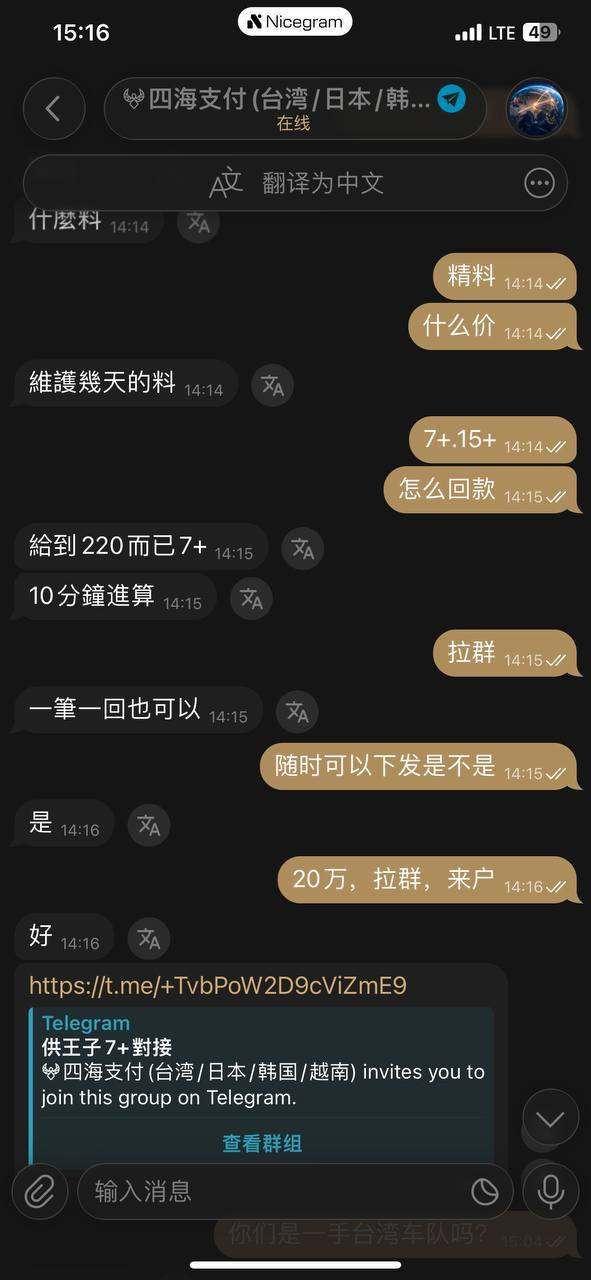Translate the message 一筆一回也可以
Image resolution: width=591 pixels, height=1280 pixels.
coord(297,711)
